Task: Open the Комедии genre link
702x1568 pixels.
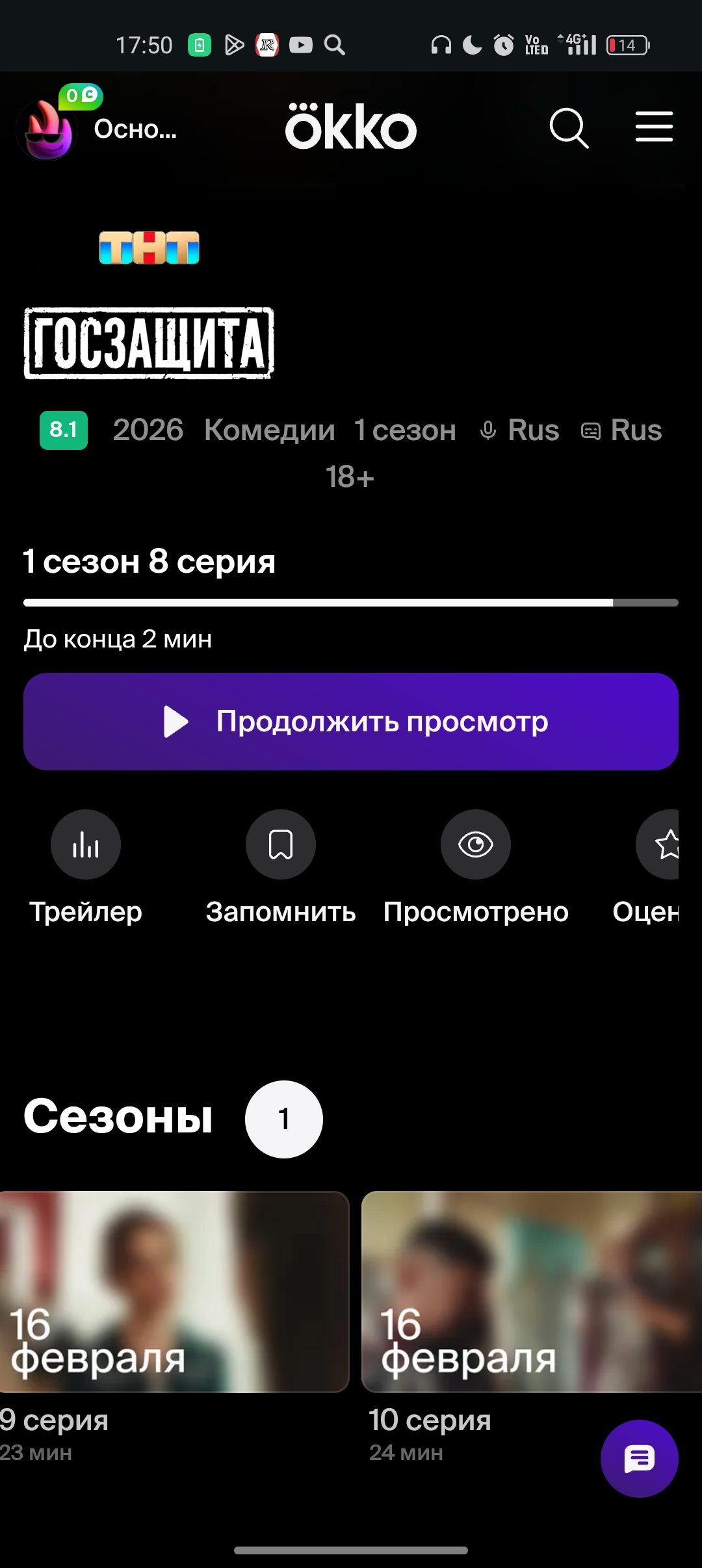Action: point(270,430)
